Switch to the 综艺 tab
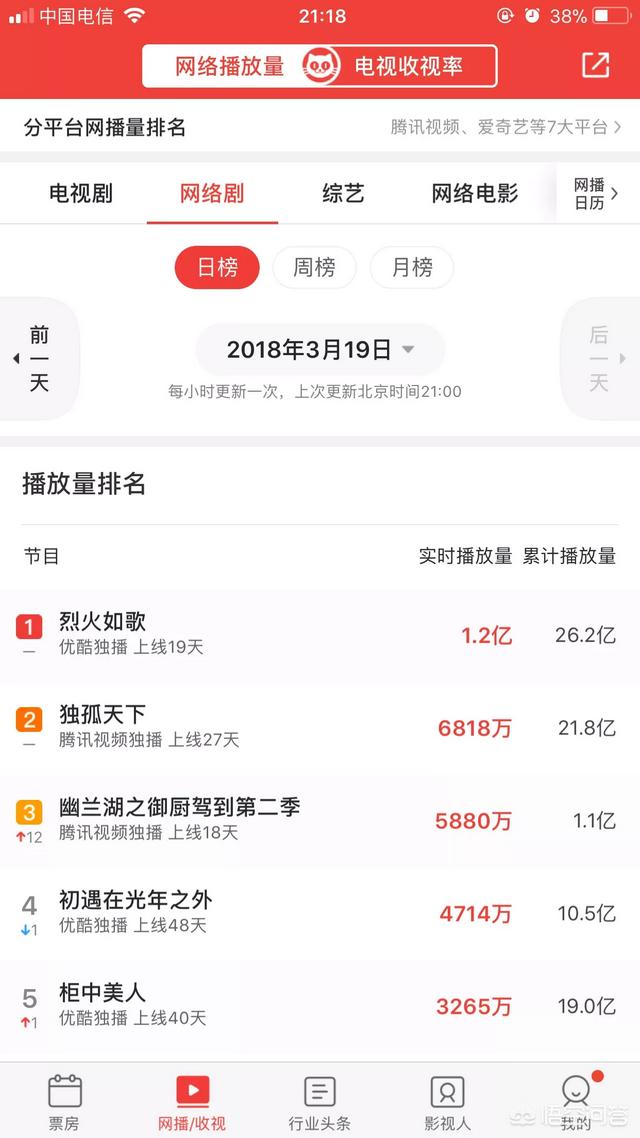This screenshot has height=1138, width=640. (x=342, y=194)
